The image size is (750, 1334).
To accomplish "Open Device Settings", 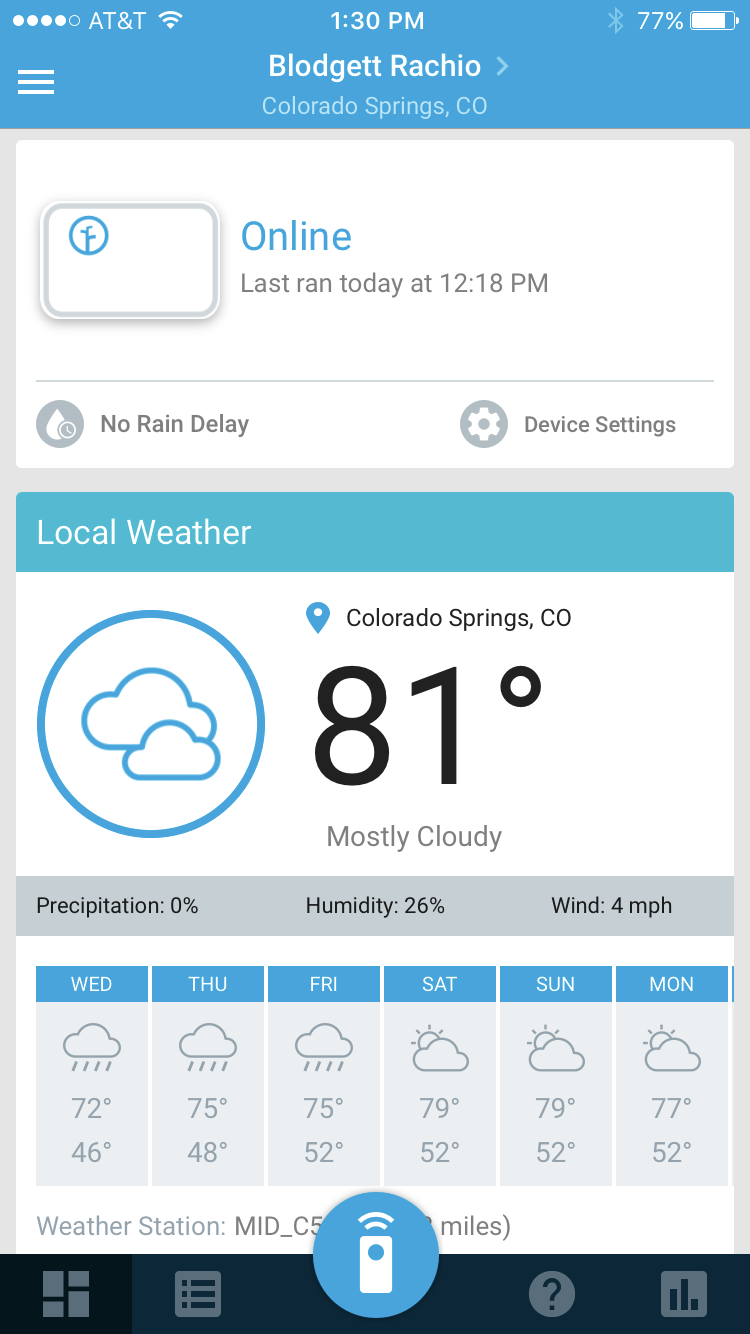I will (x=568, y=424).
